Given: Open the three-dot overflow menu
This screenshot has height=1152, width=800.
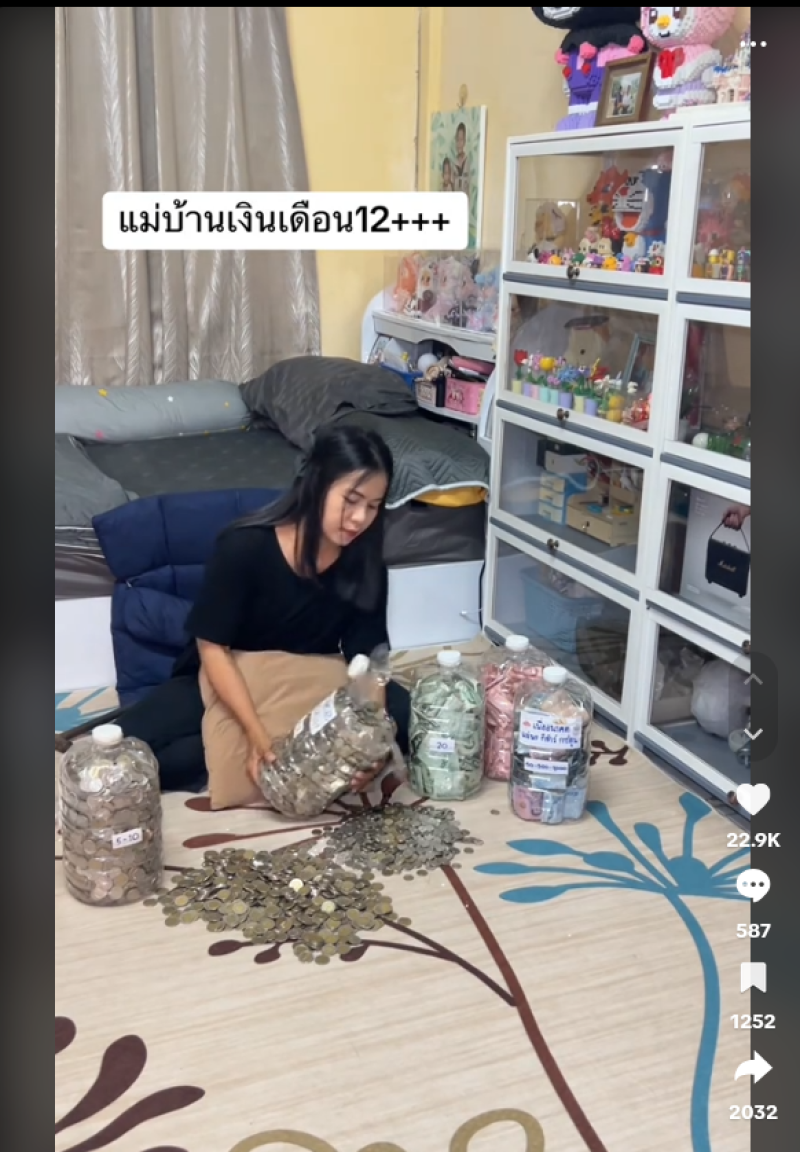Looking at the screenshot, I should [x=753, y=44].
